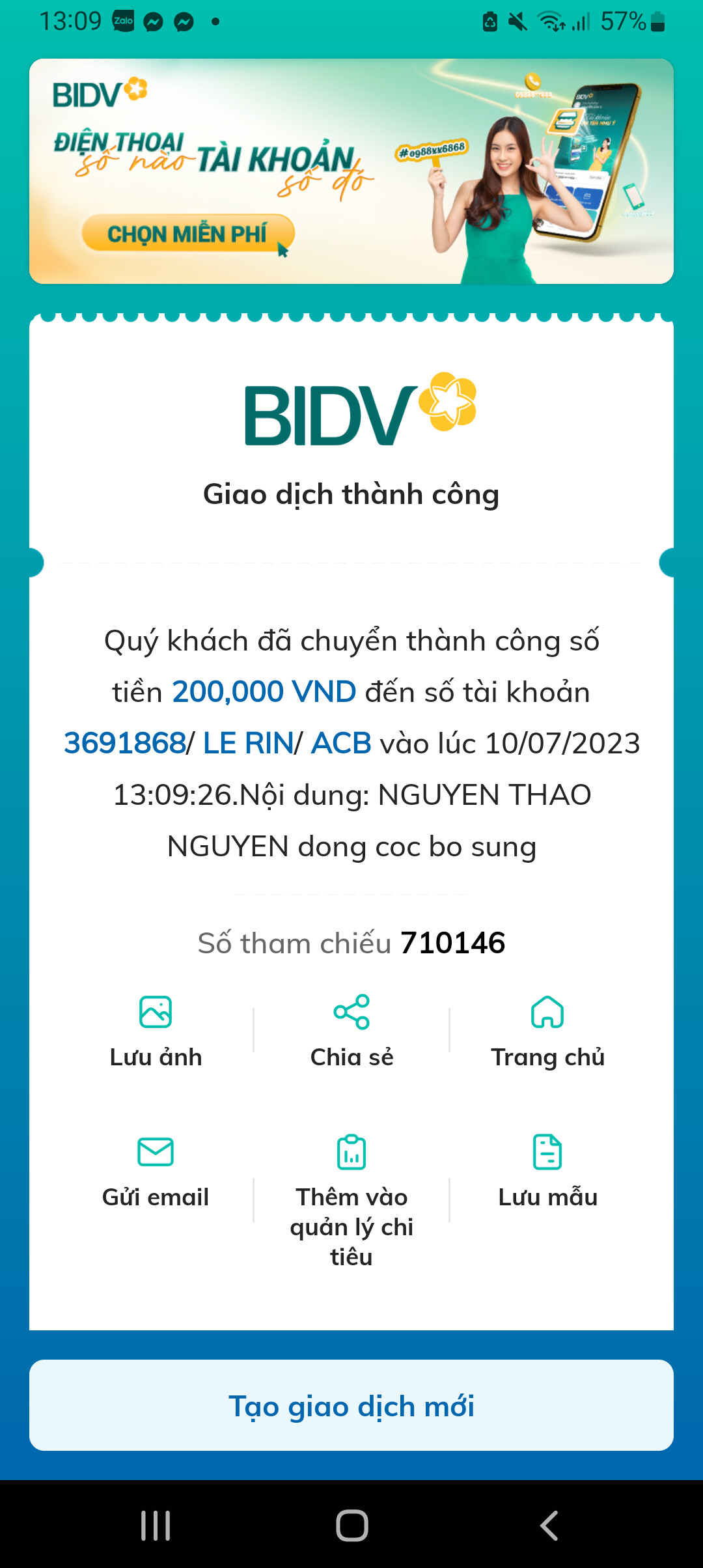Viewport: 703px width, 1568px height.
Task: Save the receipt with Lưu ảnh
Action: tap(156, 1030)
